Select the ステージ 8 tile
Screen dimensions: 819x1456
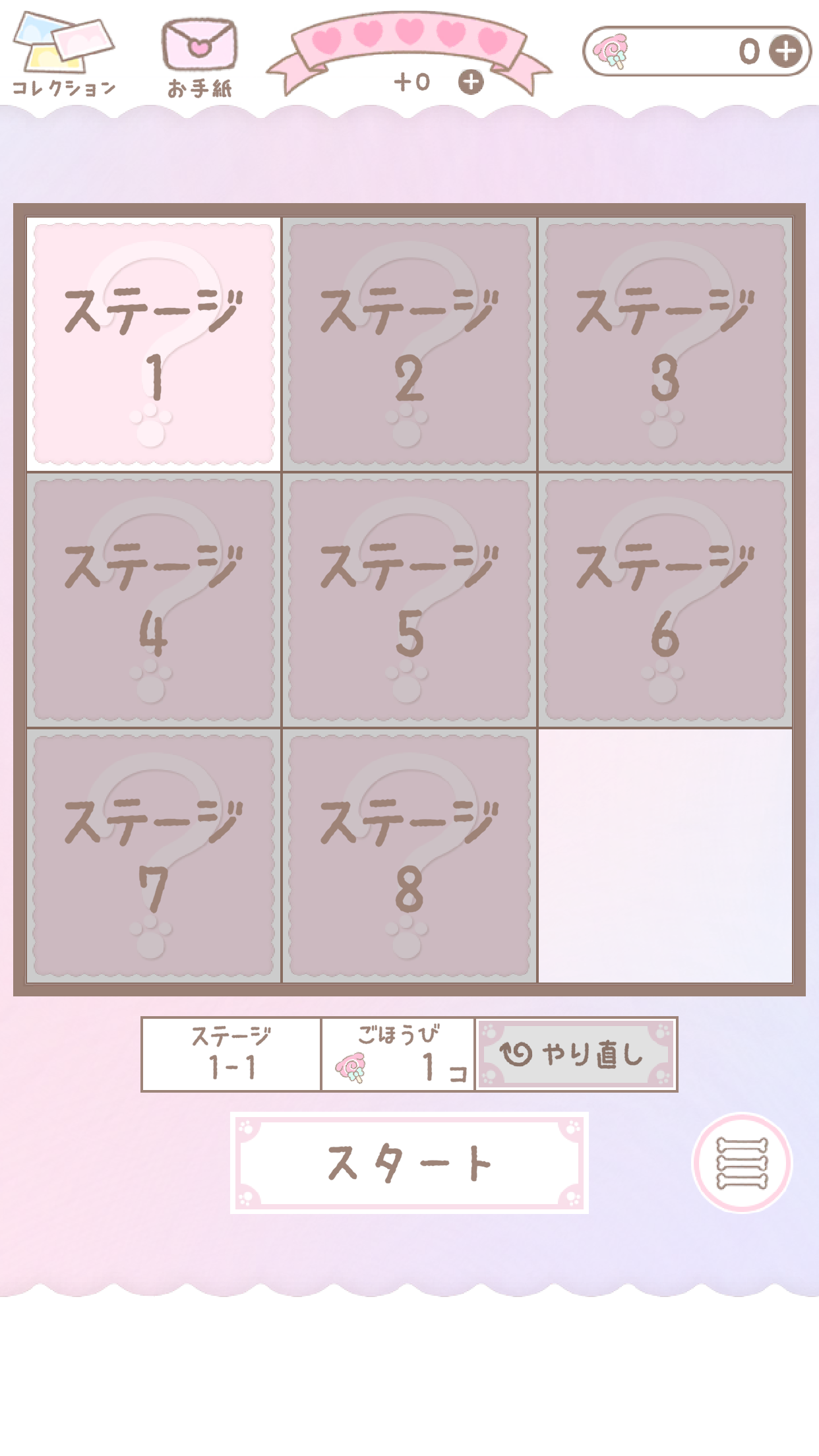[409, 856]
